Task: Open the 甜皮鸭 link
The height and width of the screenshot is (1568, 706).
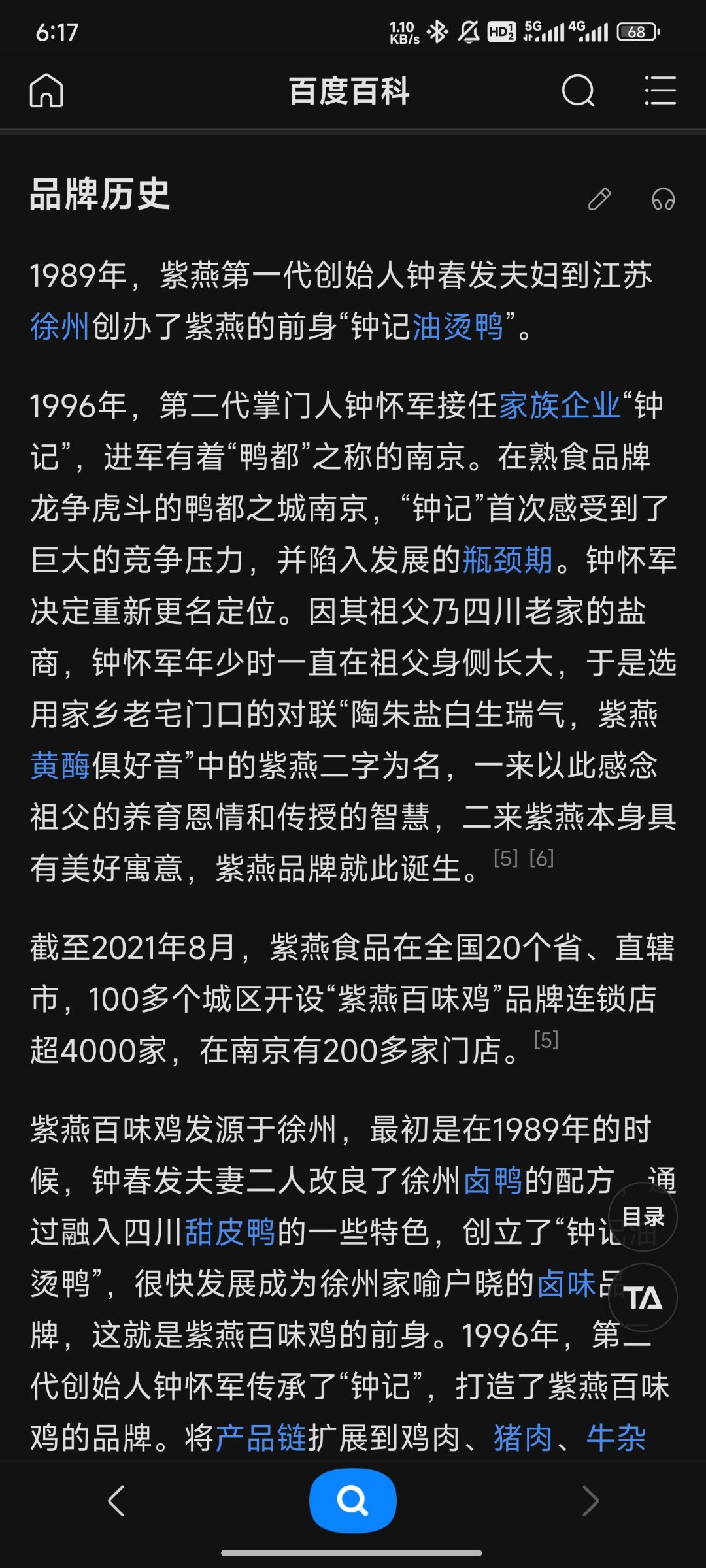Action: 229,1232
